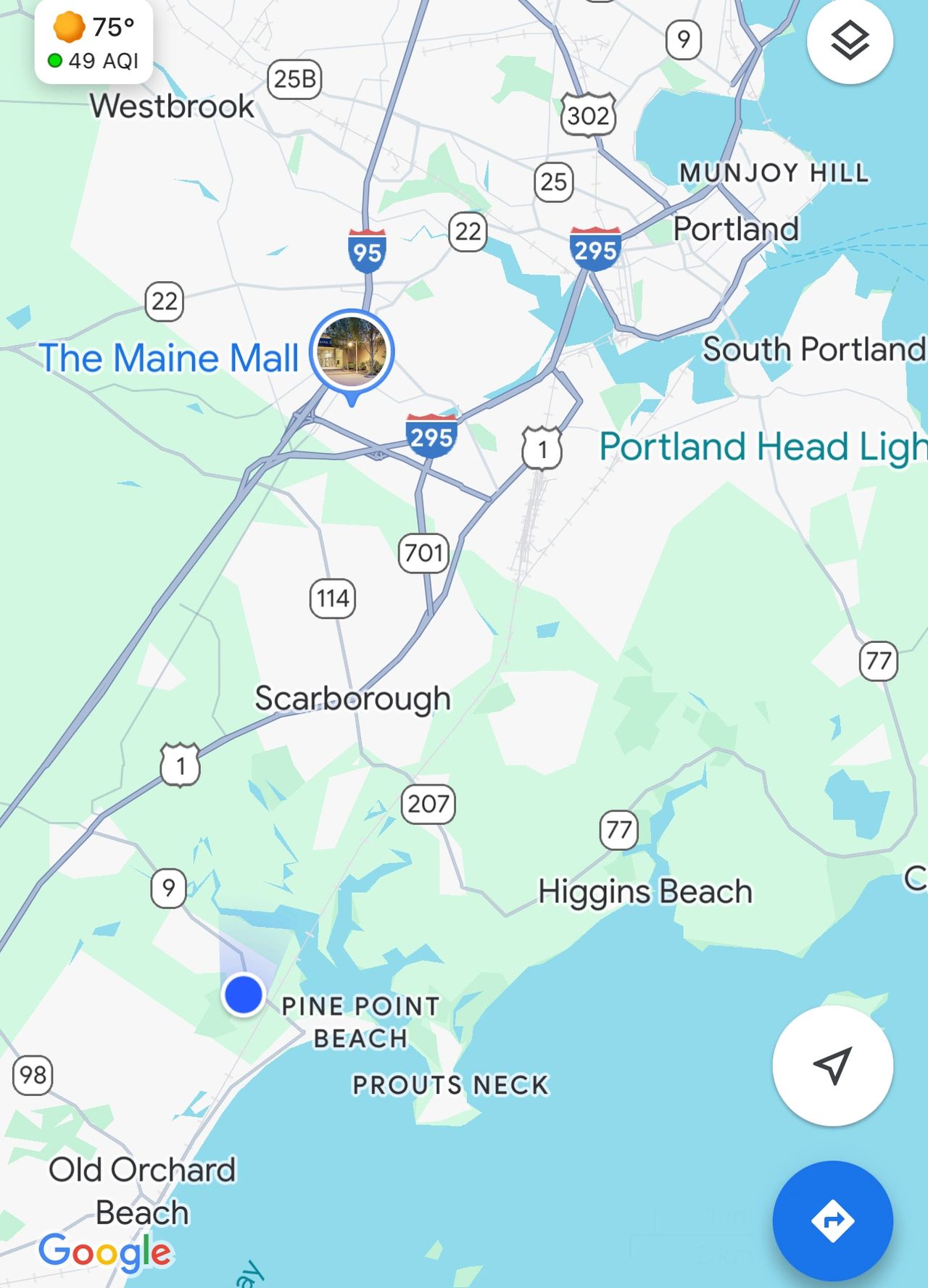Select the Portland city label

pos(737,228)
